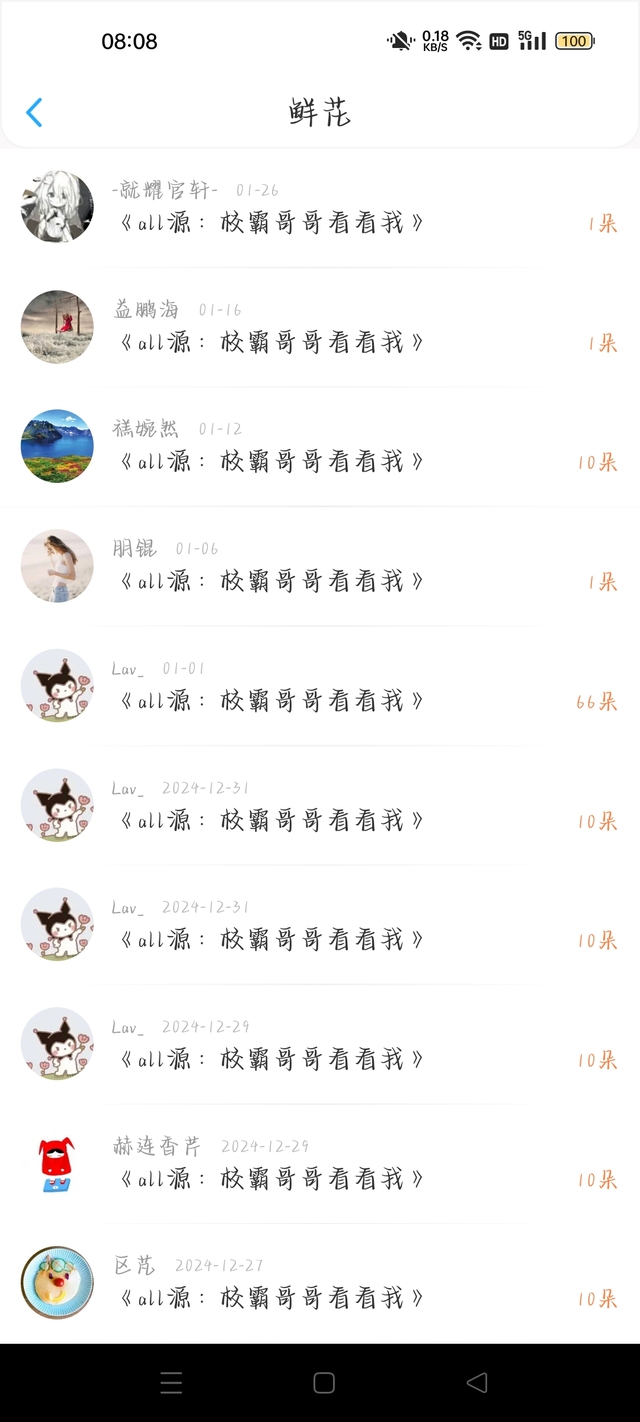Select 禚婉然's 10-flower record
Screen dimensions: 640x1422
click(320, 447)
